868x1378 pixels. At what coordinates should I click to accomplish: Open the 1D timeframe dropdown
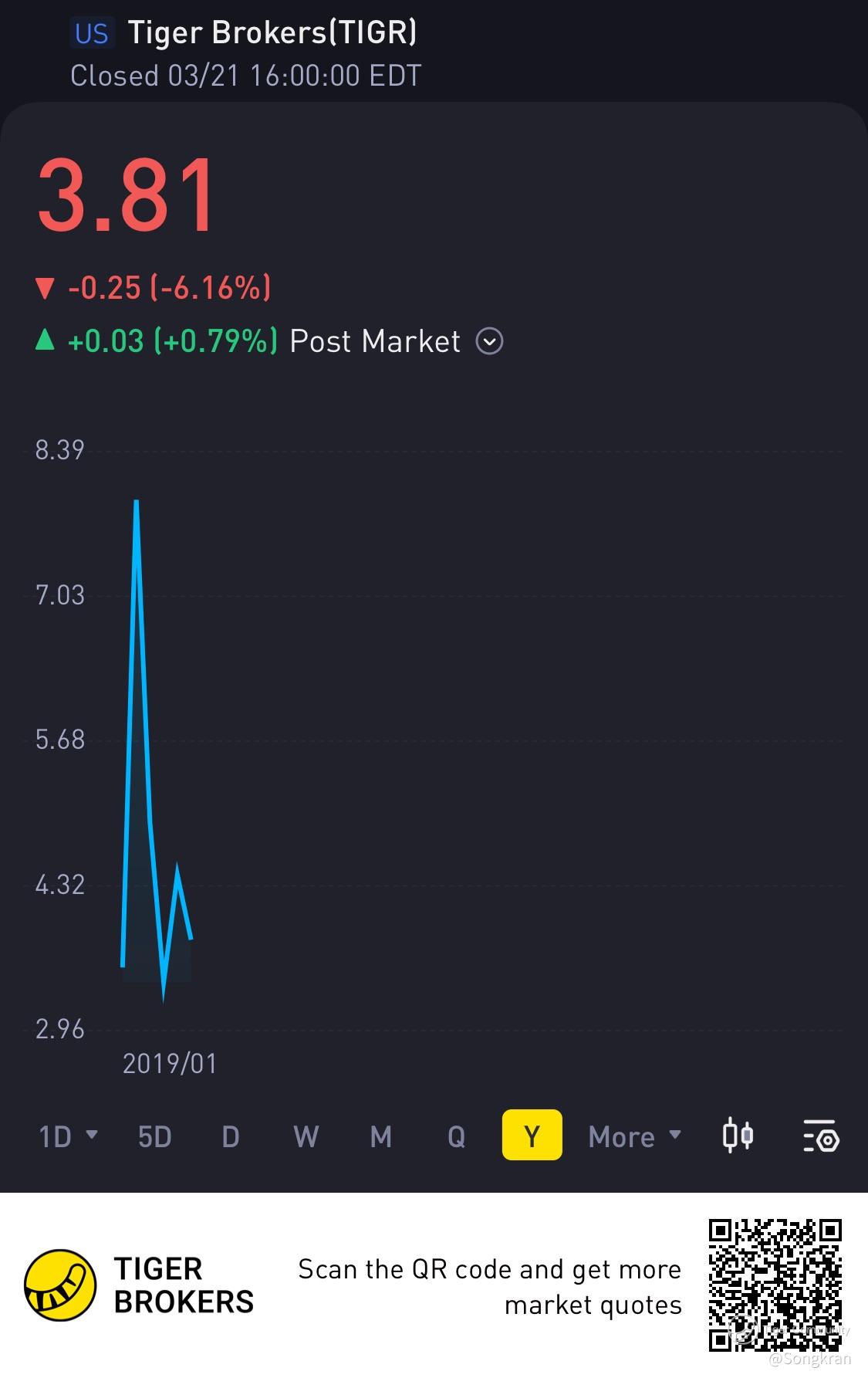click(68, 1136)
